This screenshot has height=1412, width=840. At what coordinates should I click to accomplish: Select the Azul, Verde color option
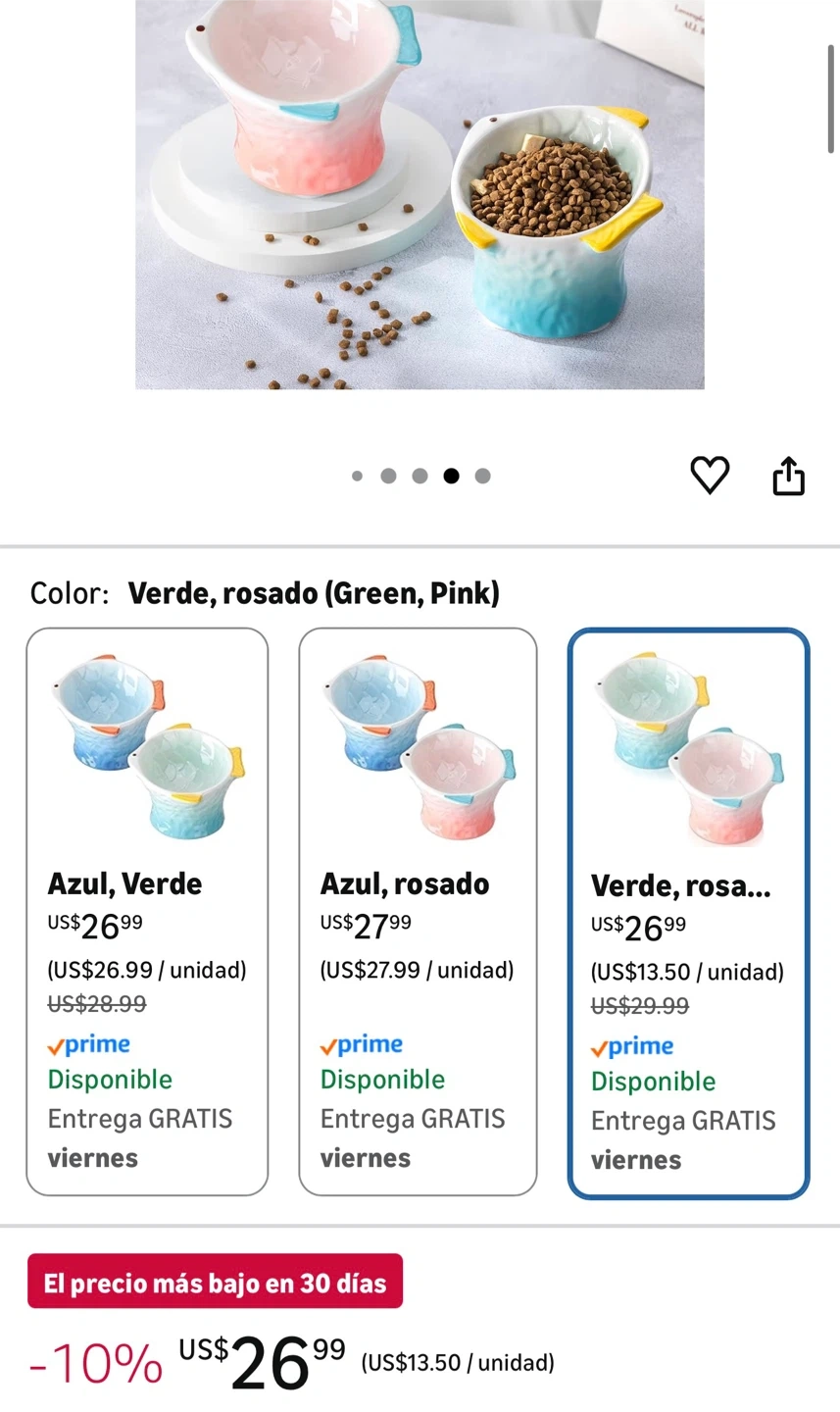[147, 912]
